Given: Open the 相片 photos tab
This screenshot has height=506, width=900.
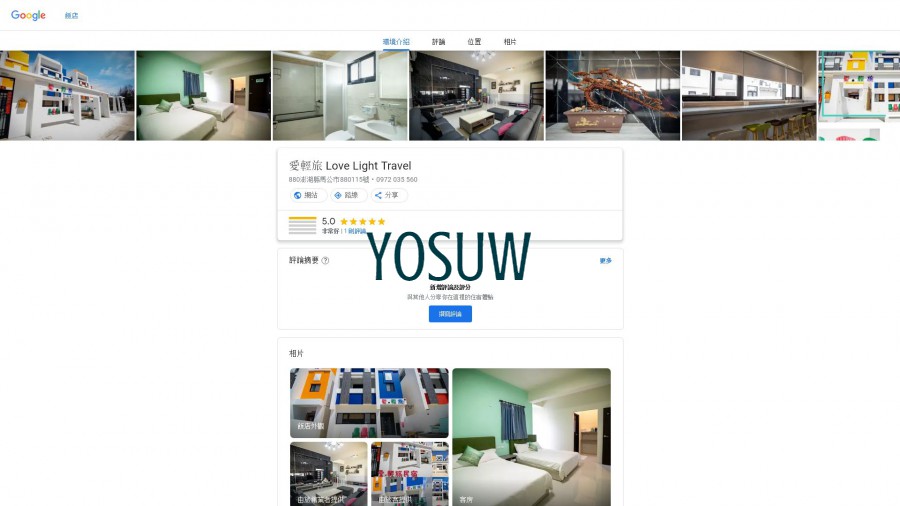Looking at the screenshot, I should [510, 42].
